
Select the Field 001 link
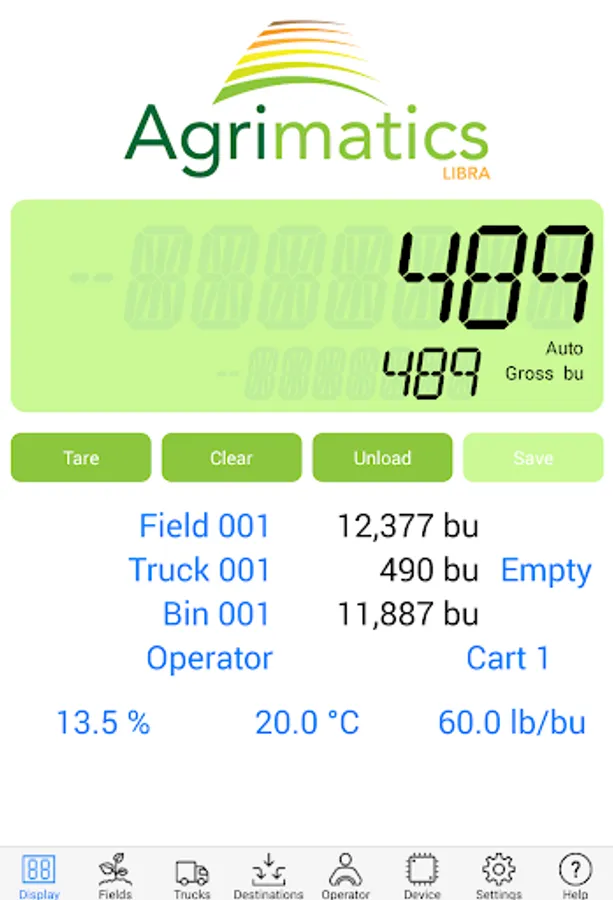coord(204,526)
